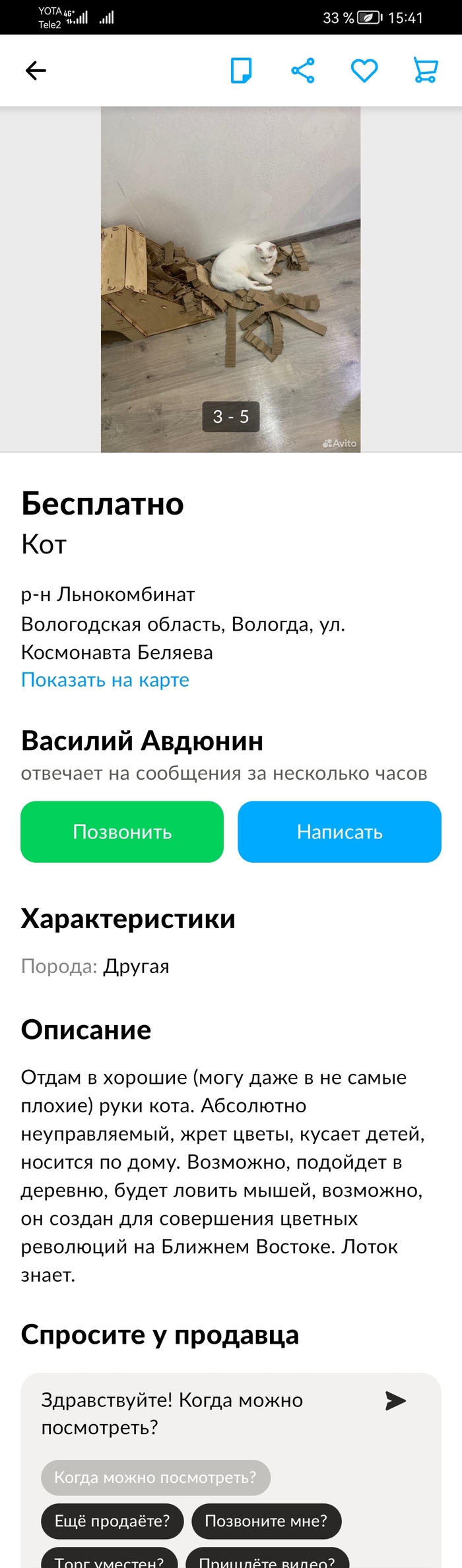Viewport: 462px width, 1568px height.
Task: Send the prepared message with the arrow
Action: tap(395, 1400)
